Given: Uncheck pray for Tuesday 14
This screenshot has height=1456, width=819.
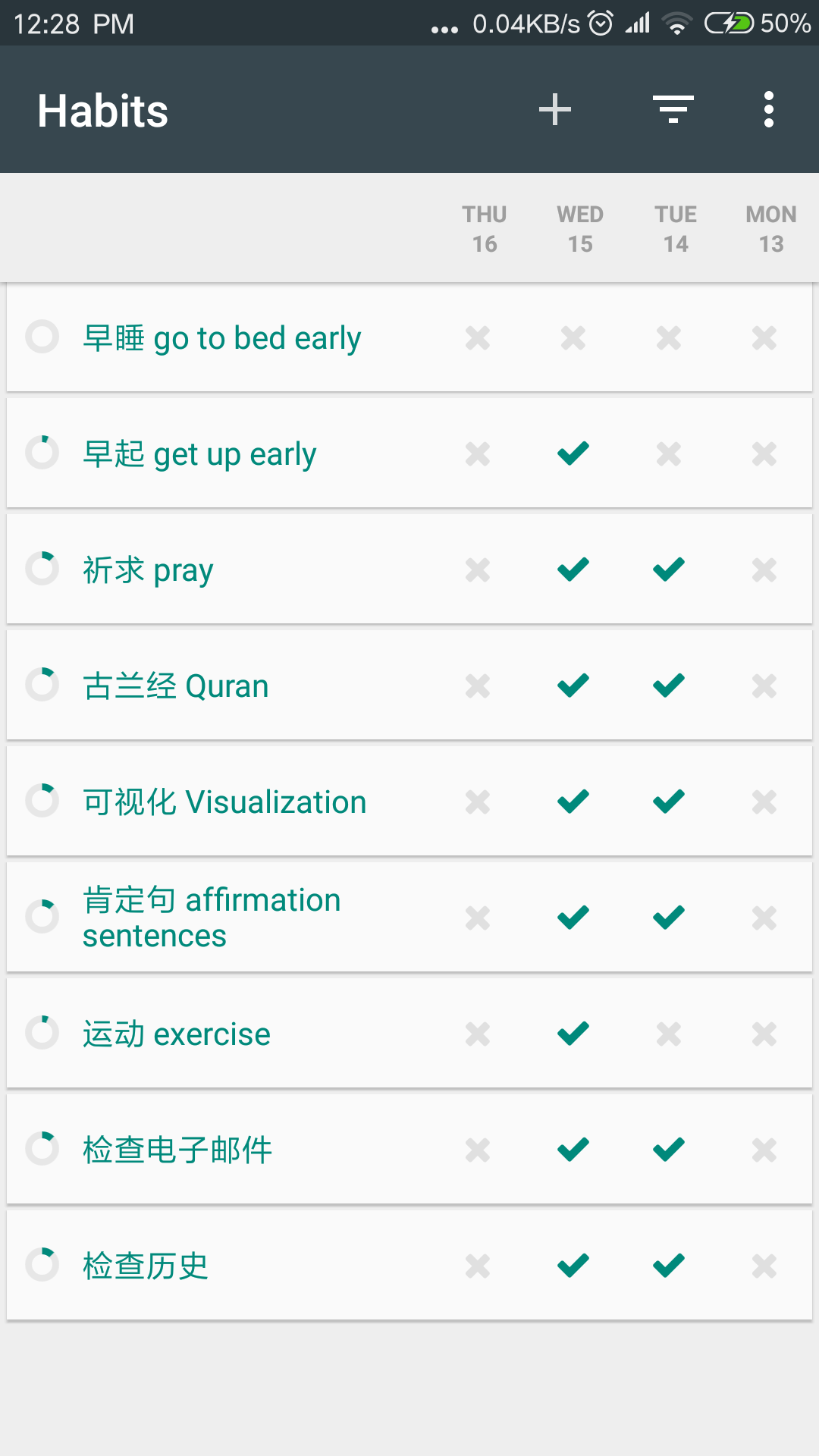Looking at the screenshot, I should 669,570.
